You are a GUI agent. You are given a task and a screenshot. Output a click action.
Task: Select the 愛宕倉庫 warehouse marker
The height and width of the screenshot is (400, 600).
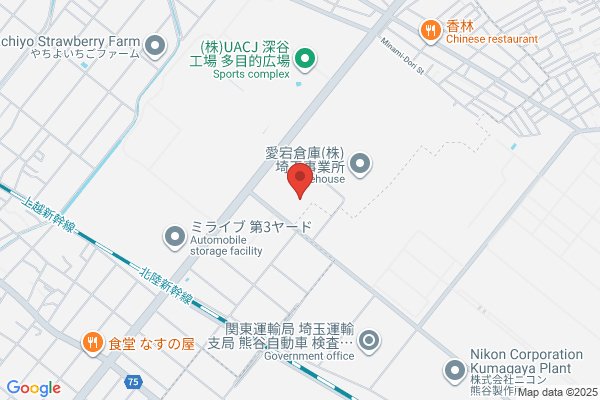tap(360, 165)
